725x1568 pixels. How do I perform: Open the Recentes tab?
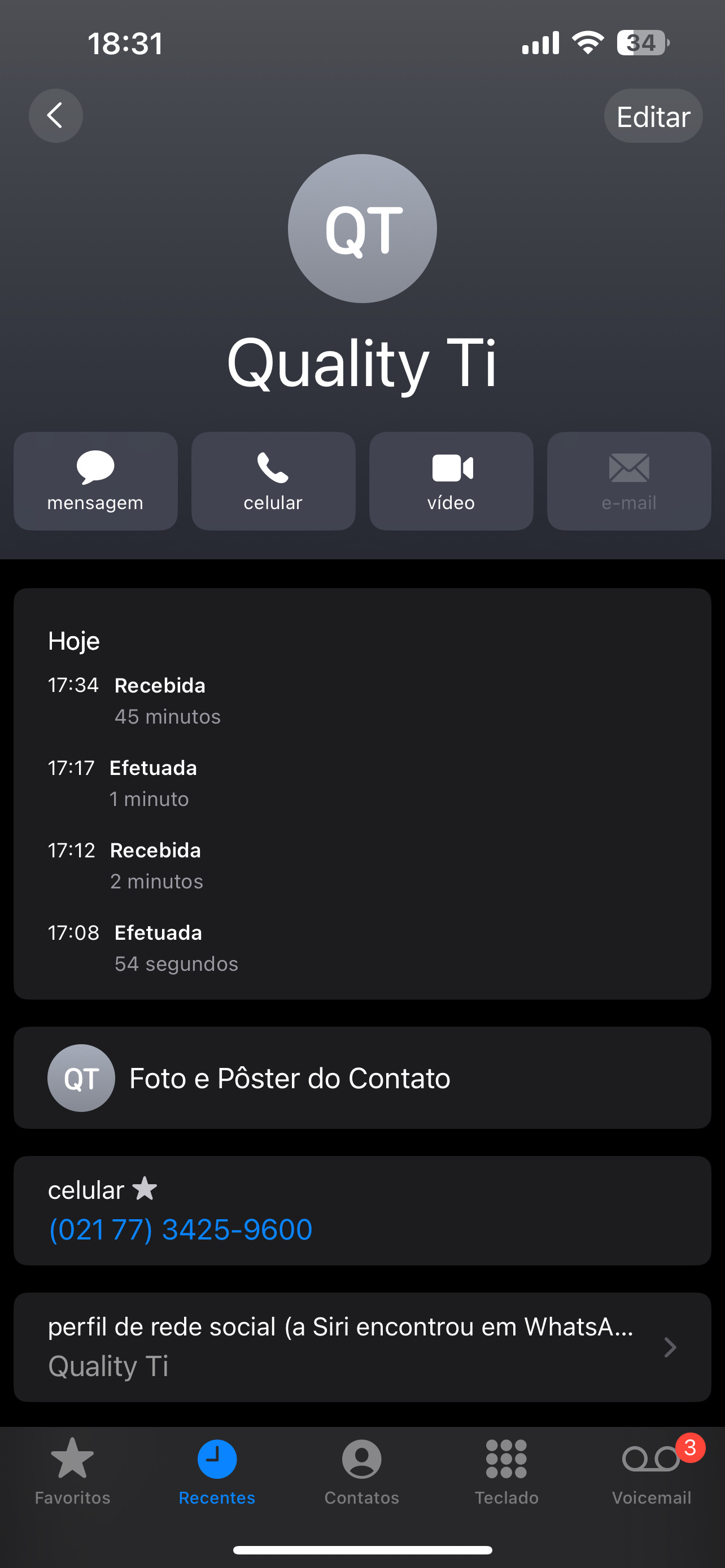pyautogui.click(x=217, y=1470)
